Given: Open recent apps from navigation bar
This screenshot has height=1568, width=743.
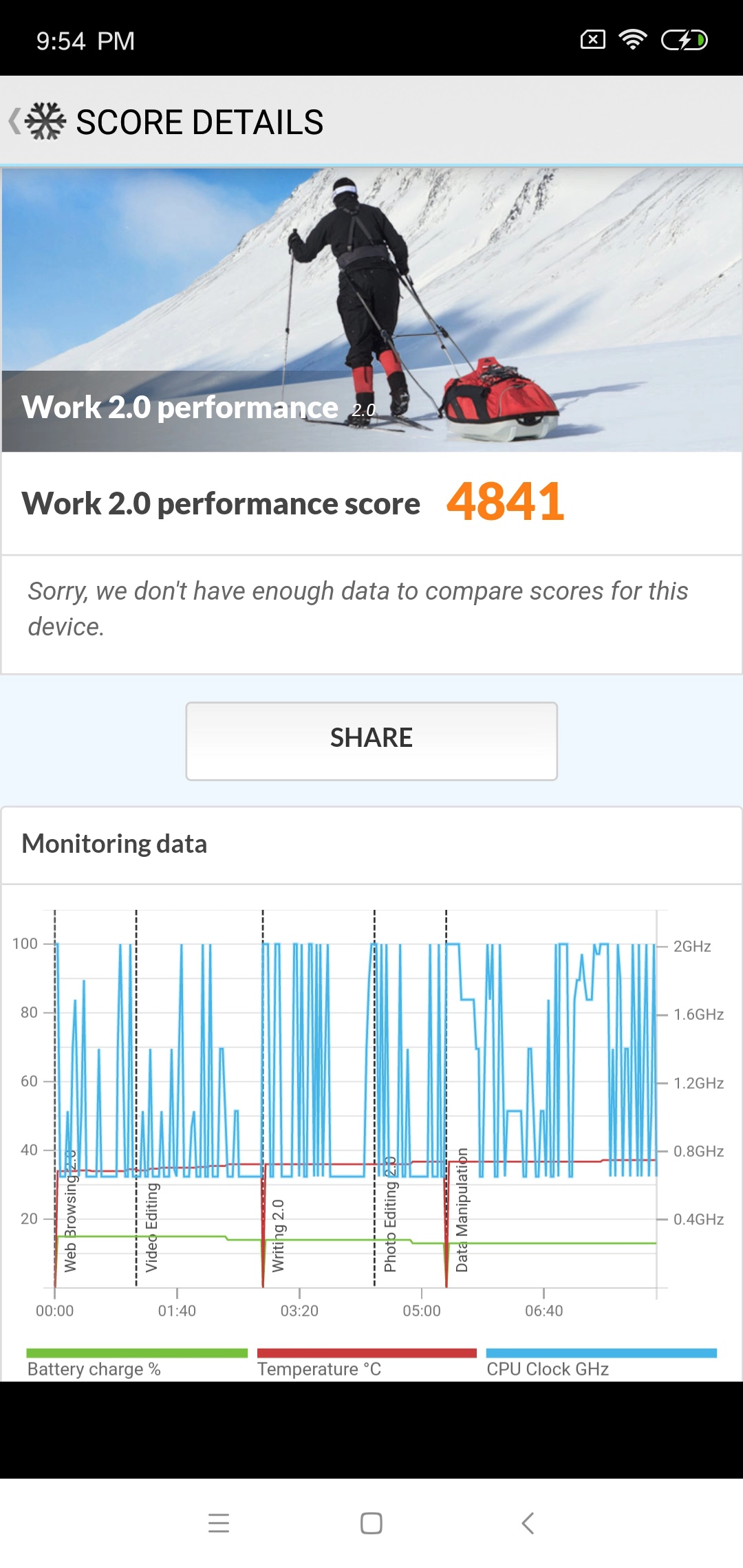Looking at the screenshot, I should click(x=219, y=1523).
